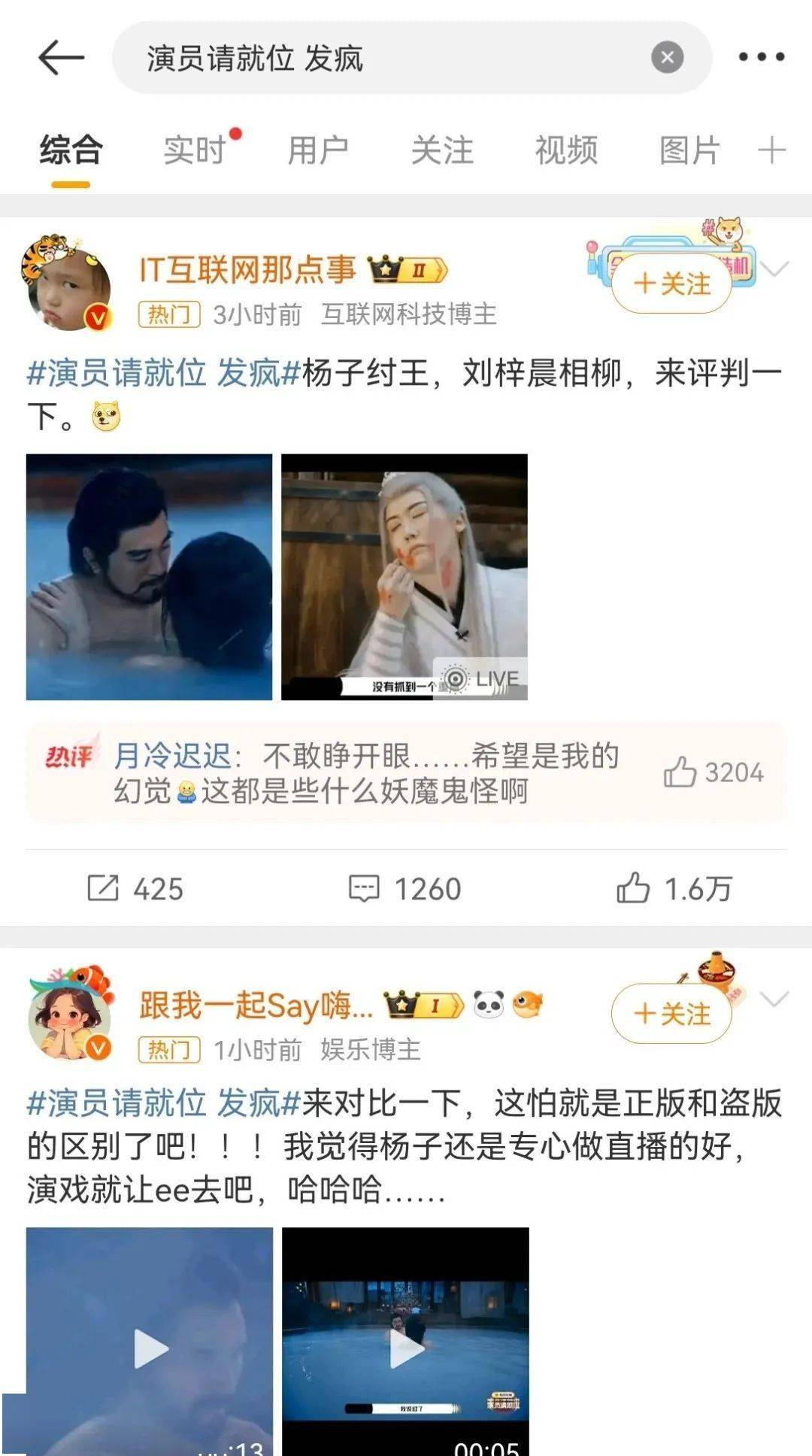The height and width of the screenshot is (1456, 812).
Task: Expand options chevron on IT互联网那点事 post
Action: coord(774,268)
